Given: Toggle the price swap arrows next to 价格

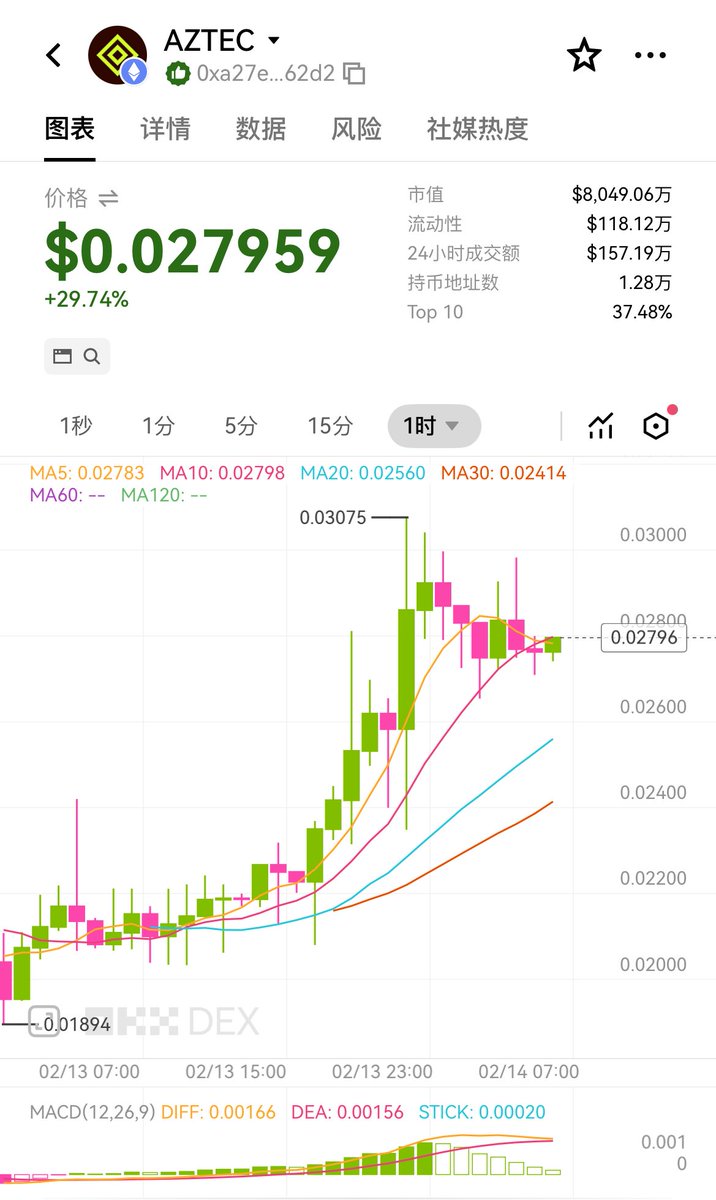Looking at the screenshot, I should coord(108,199).
